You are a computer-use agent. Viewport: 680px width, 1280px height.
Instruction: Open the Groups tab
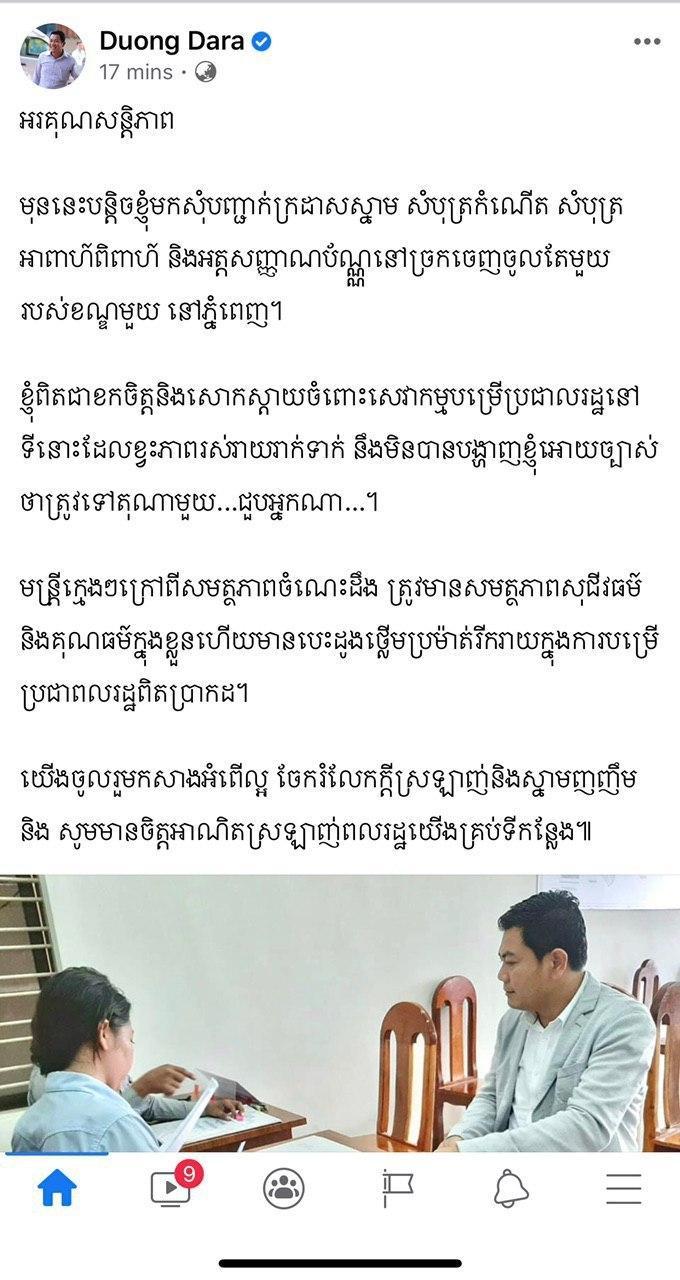point(284,1188)
